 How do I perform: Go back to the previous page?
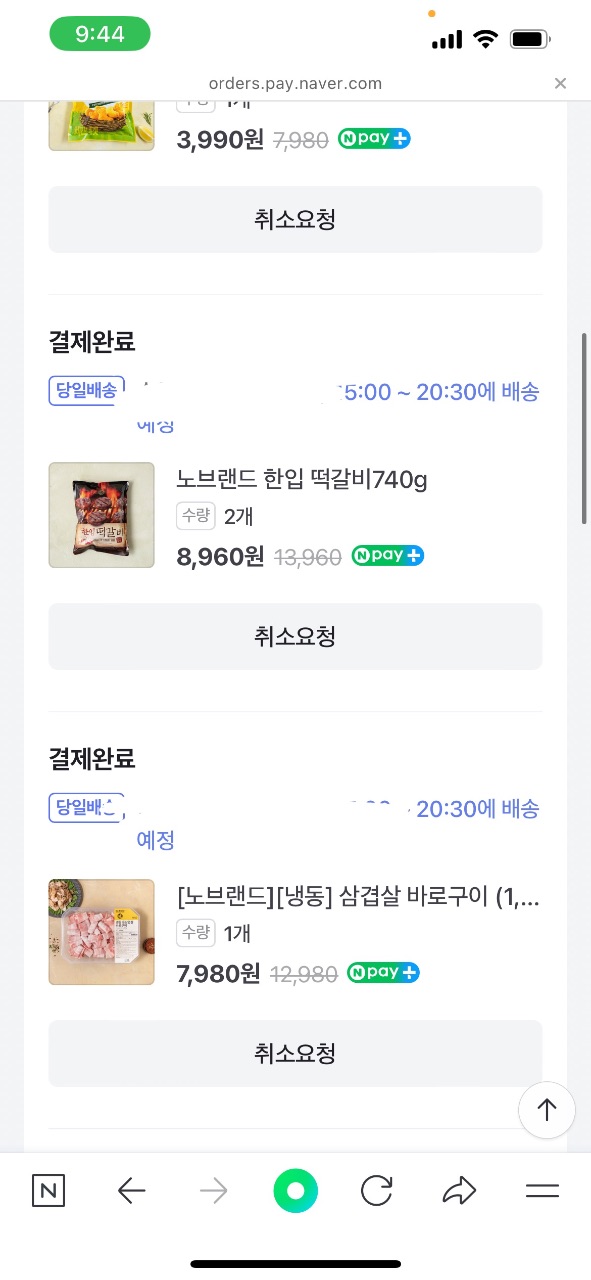pos(131,1190)
